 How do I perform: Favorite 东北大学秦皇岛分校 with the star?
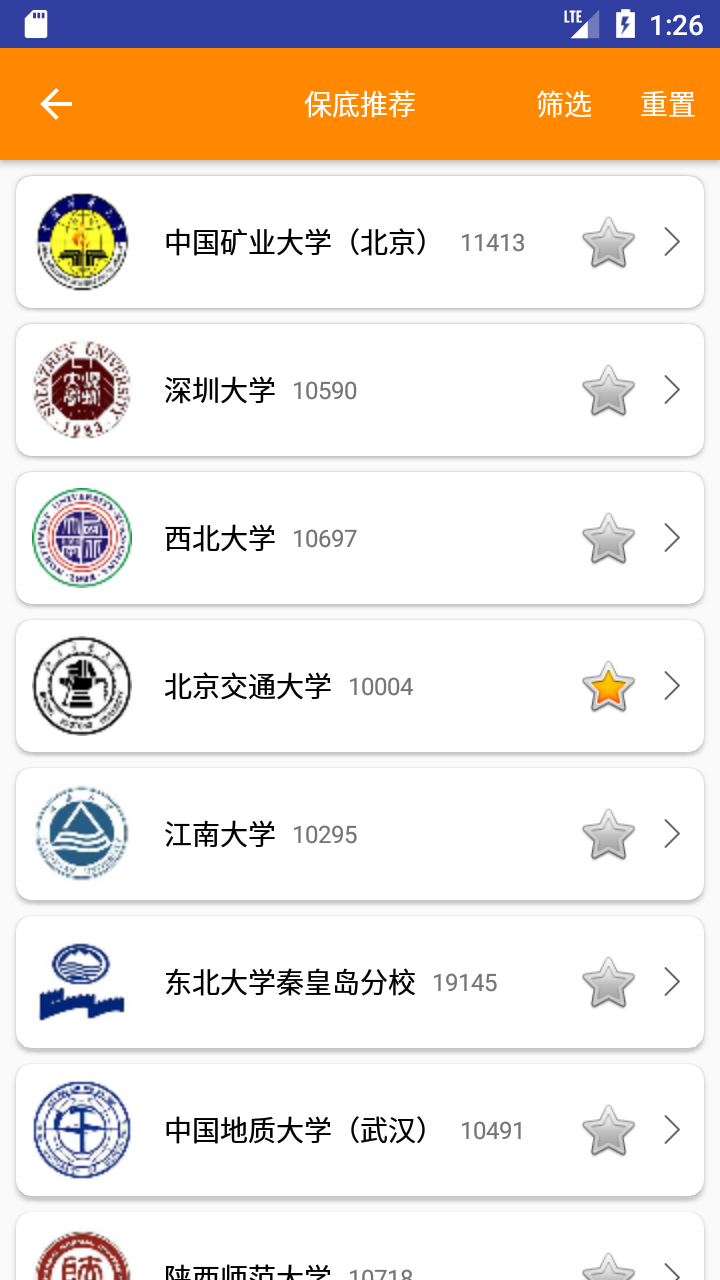608,982
